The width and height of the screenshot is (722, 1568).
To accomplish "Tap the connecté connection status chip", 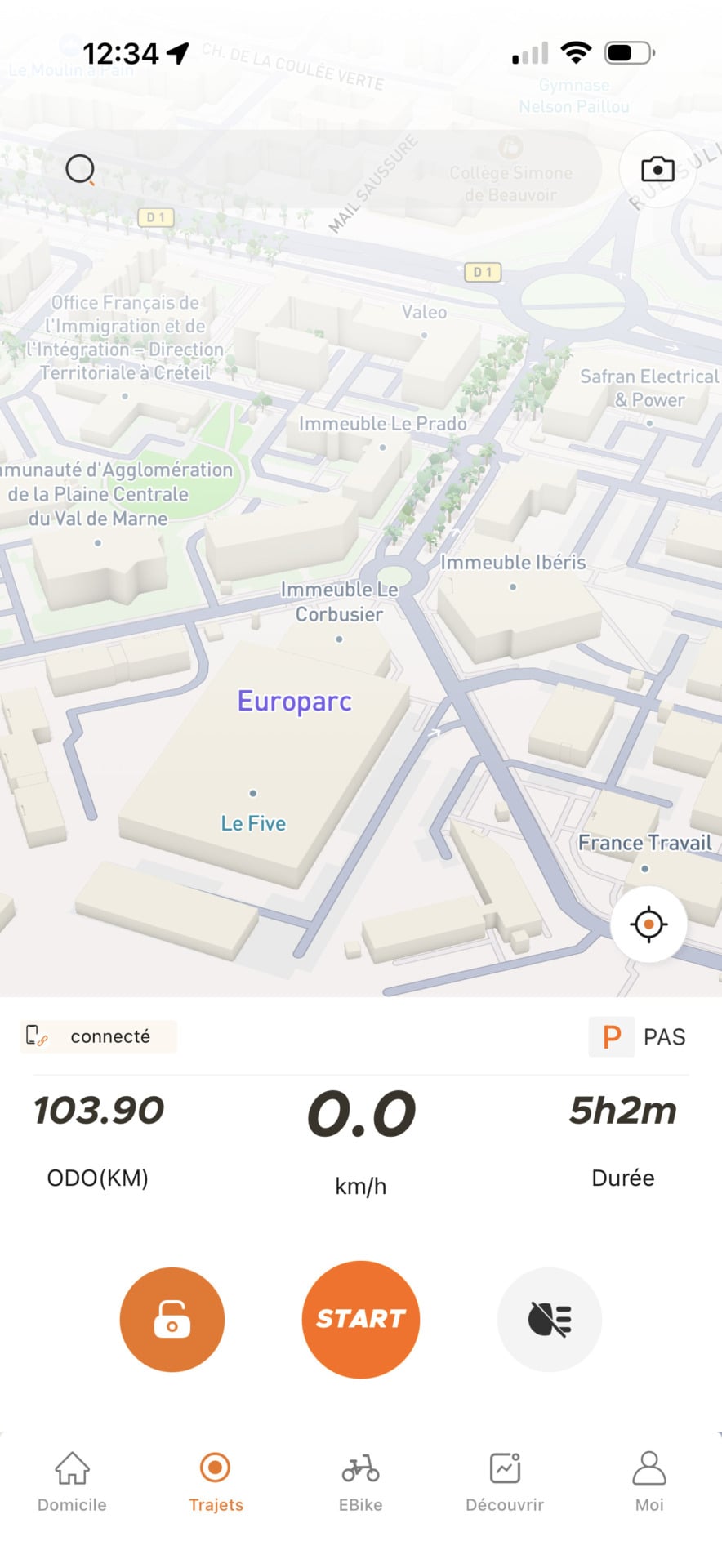I will click(x=98, y=1036).
